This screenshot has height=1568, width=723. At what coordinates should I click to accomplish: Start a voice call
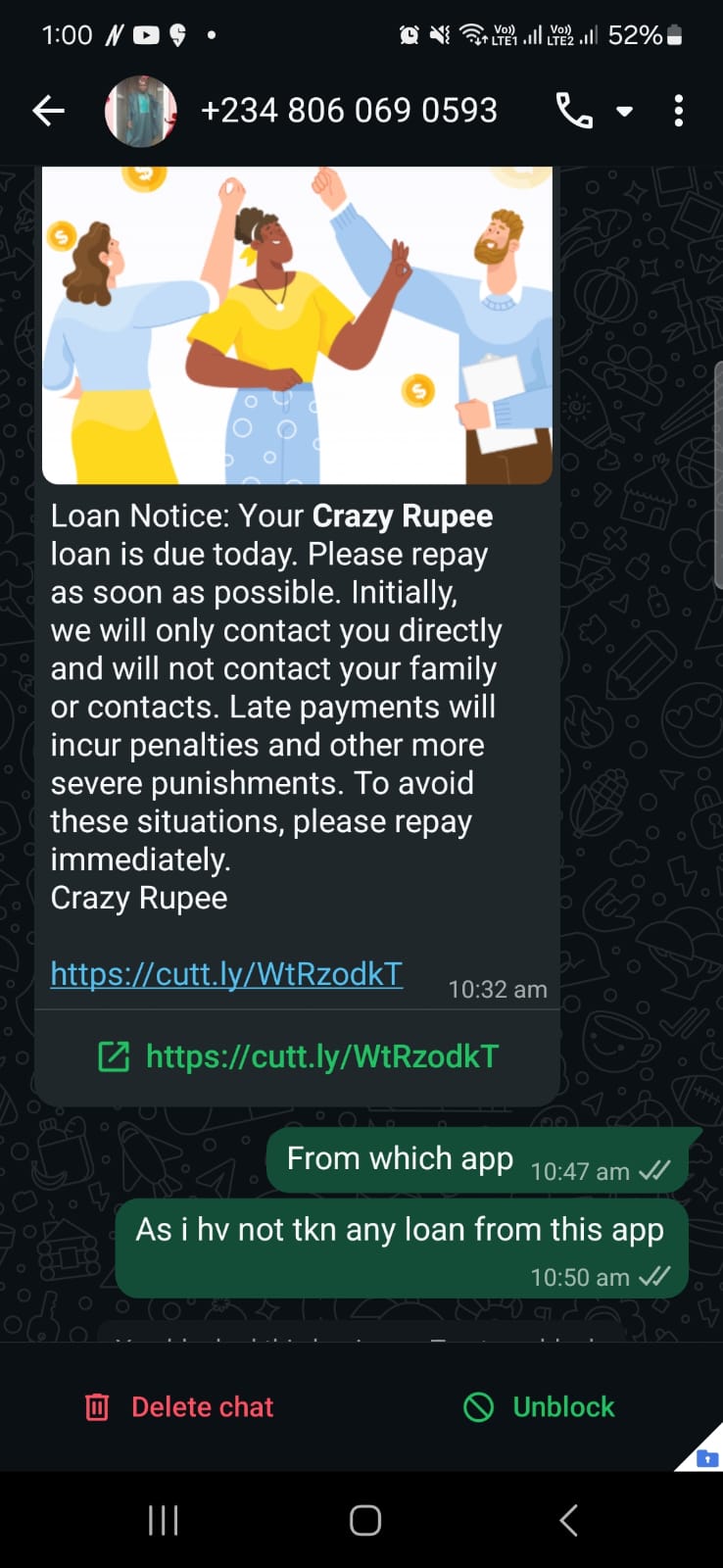point(574,112)
